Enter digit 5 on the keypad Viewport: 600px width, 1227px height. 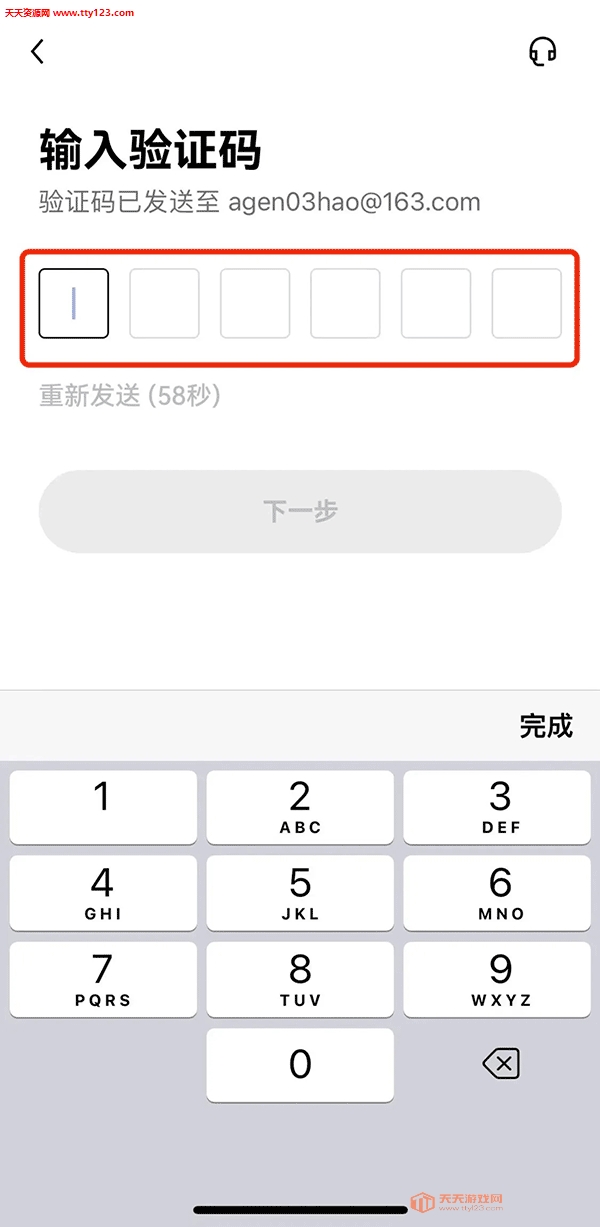pos(300,893)
